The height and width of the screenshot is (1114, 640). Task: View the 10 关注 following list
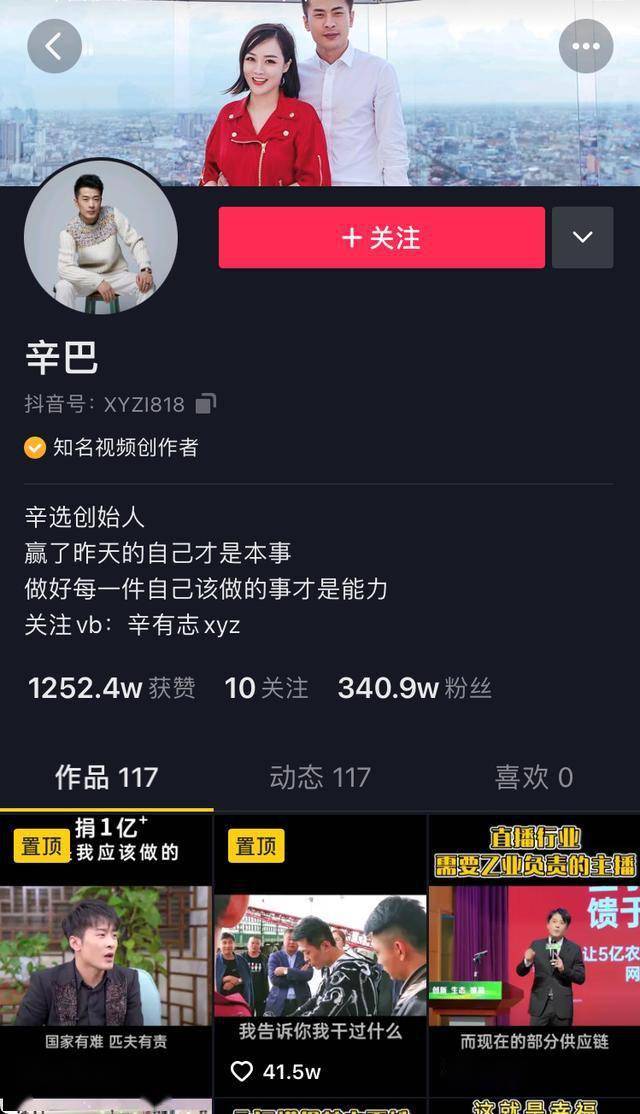coord(266,688)
